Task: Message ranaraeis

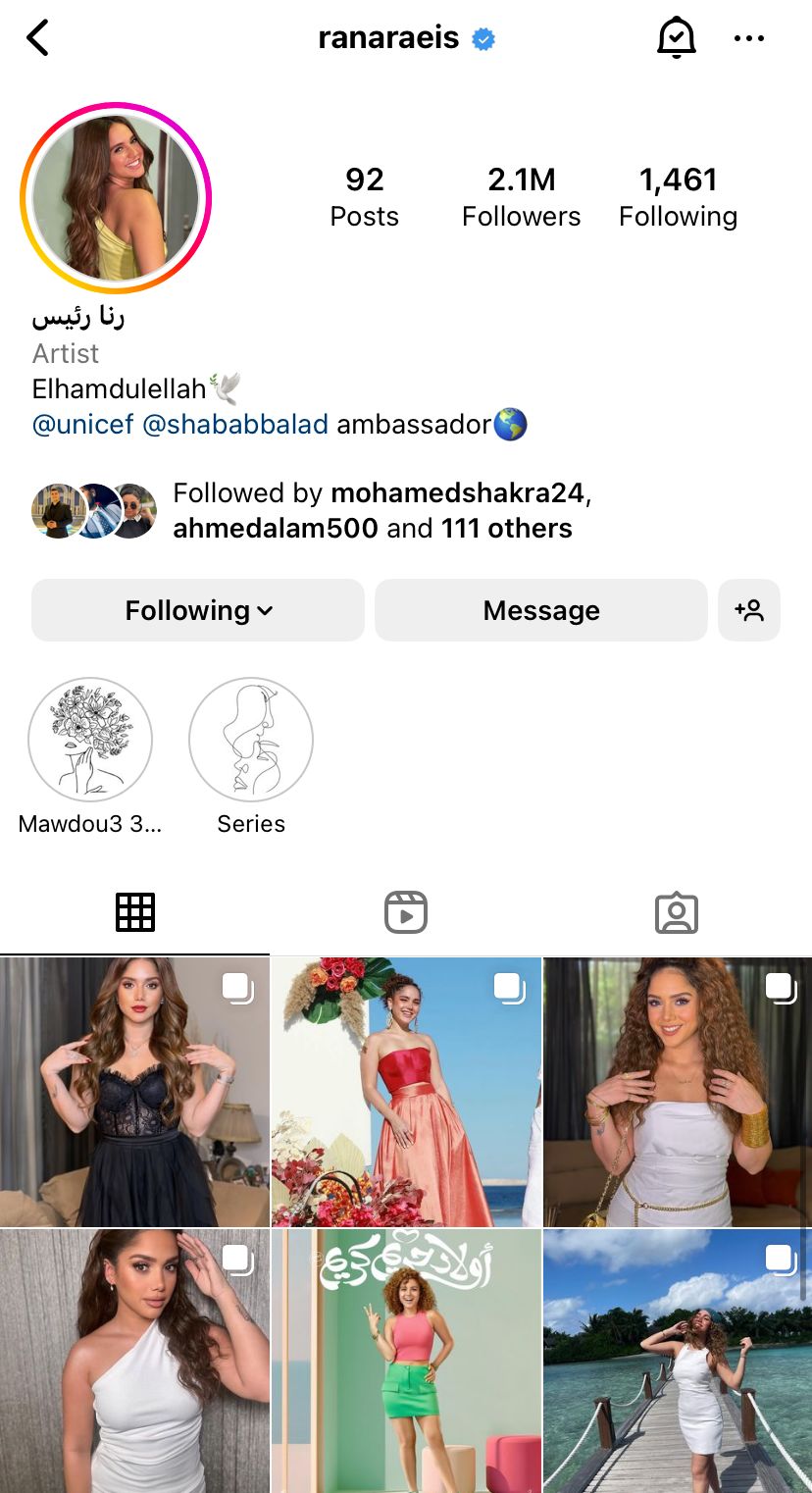Action: click(540, 610)
